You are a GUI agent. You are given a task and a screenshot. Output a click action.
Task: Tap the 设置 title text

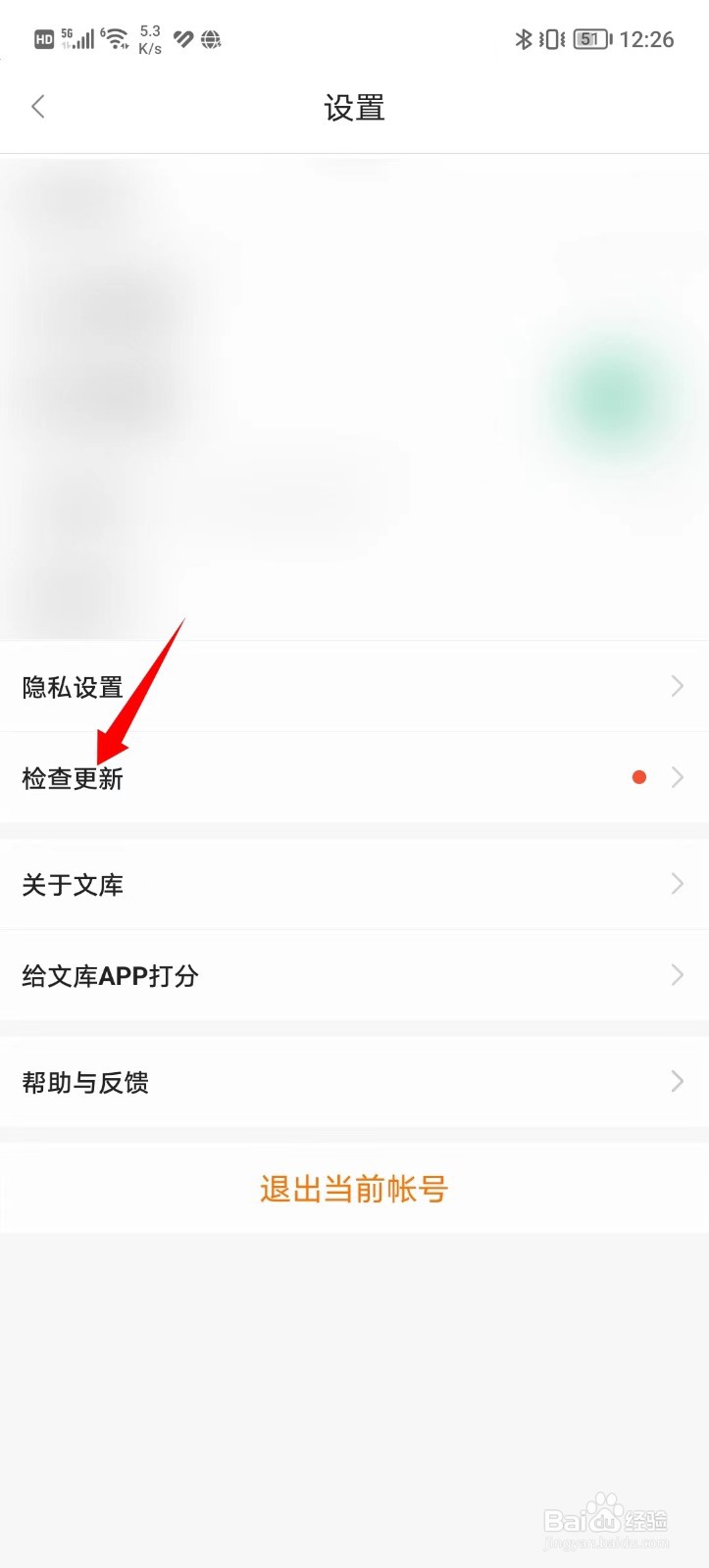click(x=354, y=108)
